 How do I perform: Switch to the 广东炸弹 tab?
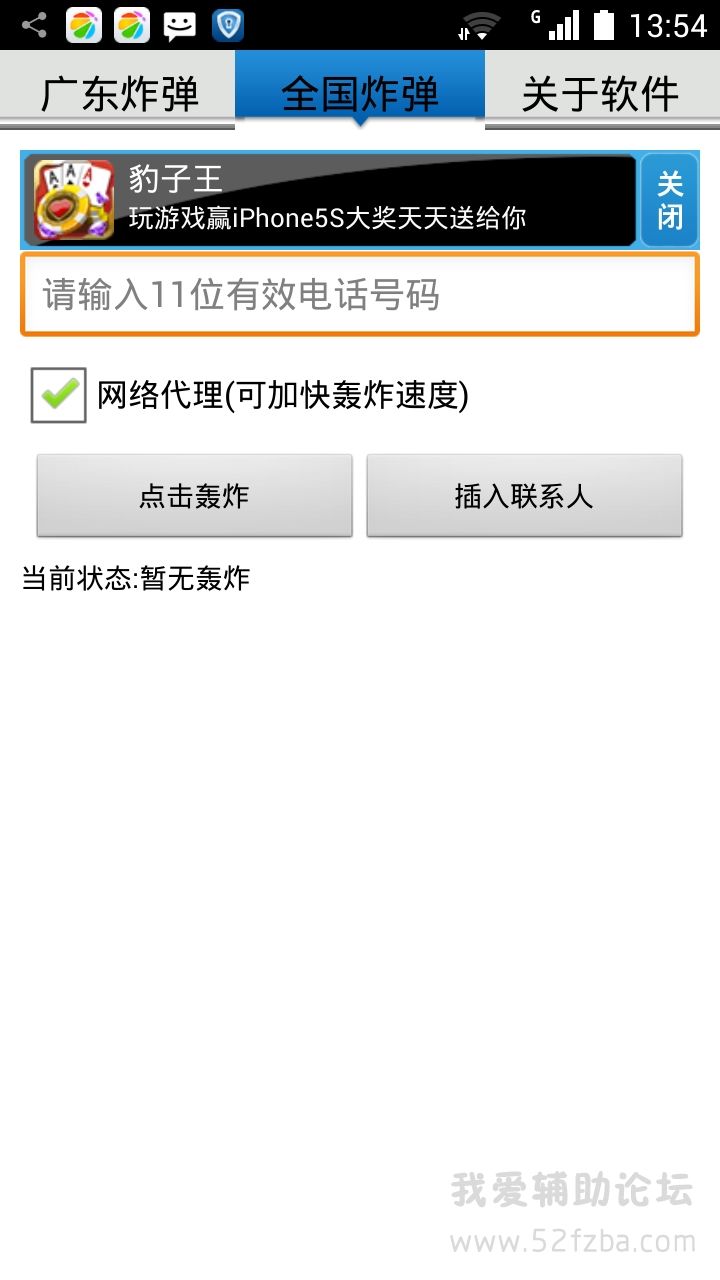click(x=118, y=92)
